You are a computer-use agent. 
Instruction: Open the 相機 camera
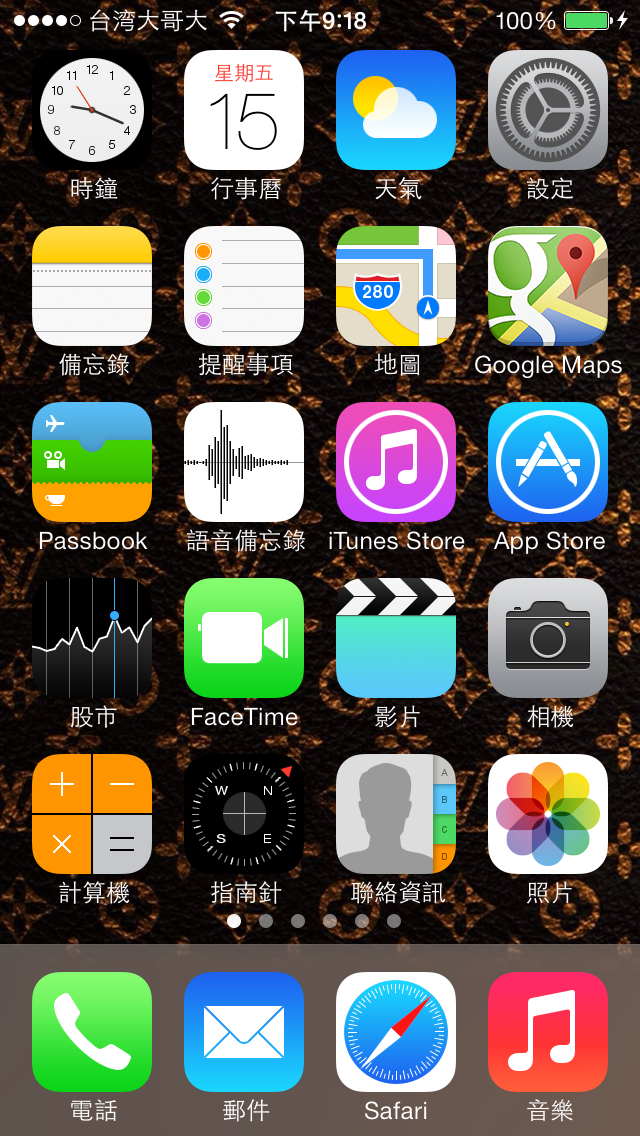pos(548,638)
